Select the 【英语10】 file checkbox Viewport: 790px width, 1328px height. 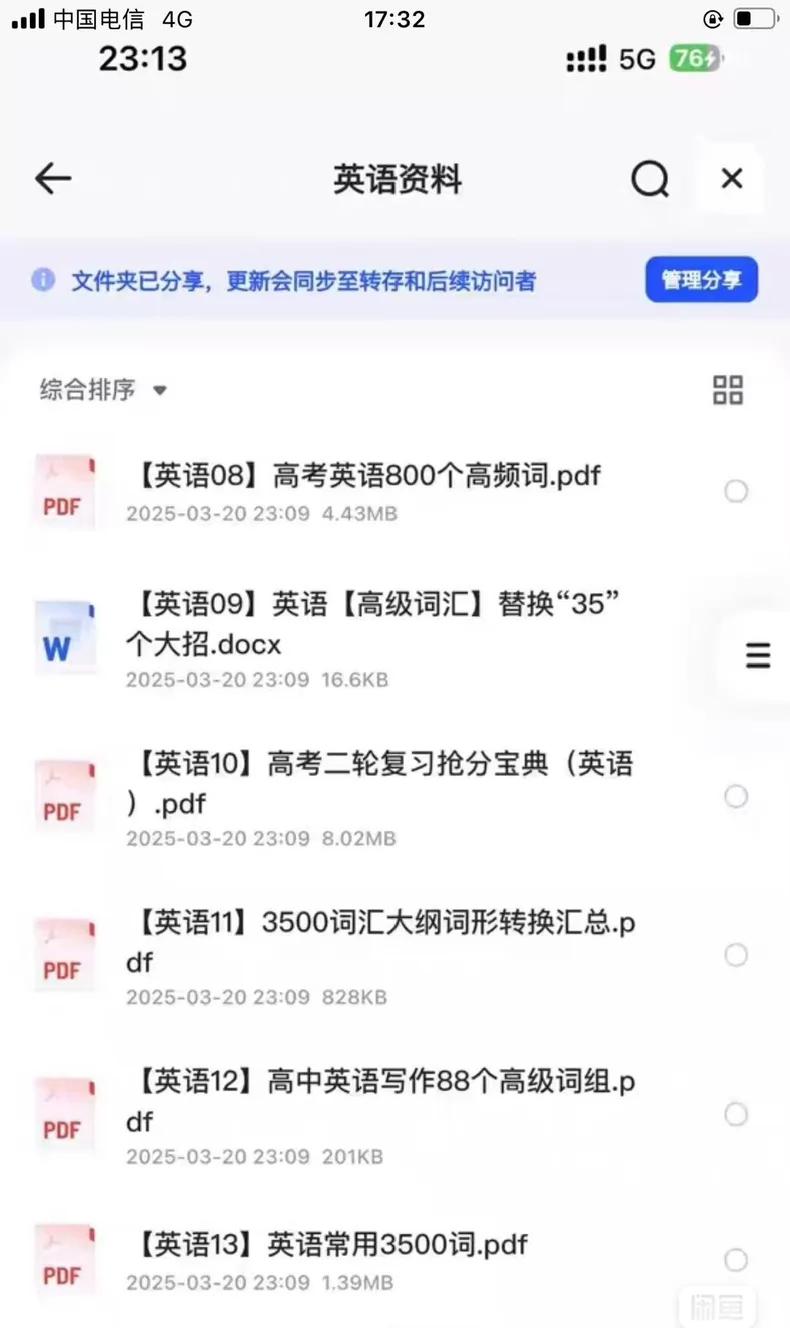(x=736, y=796)
